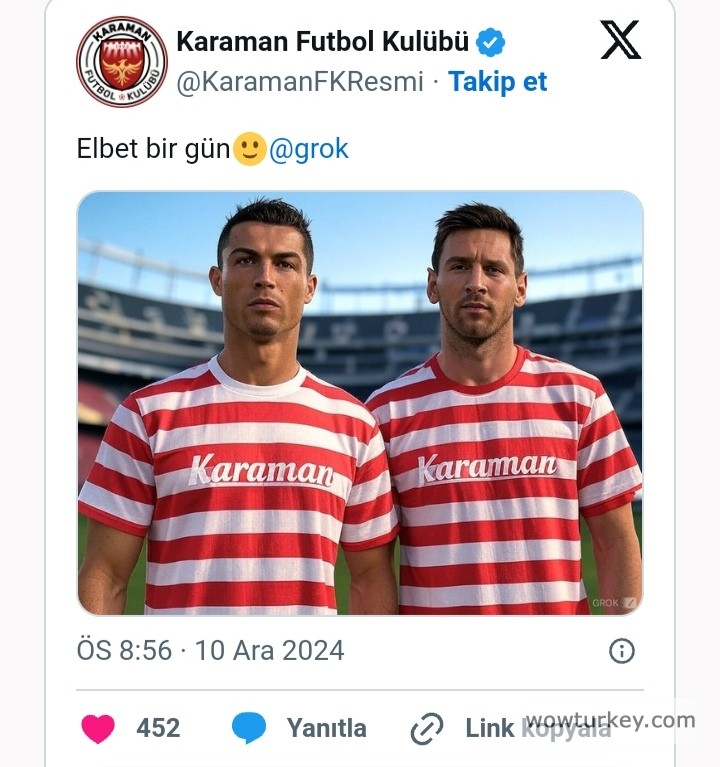Open Karaman Futbol Kulübü profile avatar
Image resolution: width=720 pixels, height=767 pixels.
(x=122, y=62)
